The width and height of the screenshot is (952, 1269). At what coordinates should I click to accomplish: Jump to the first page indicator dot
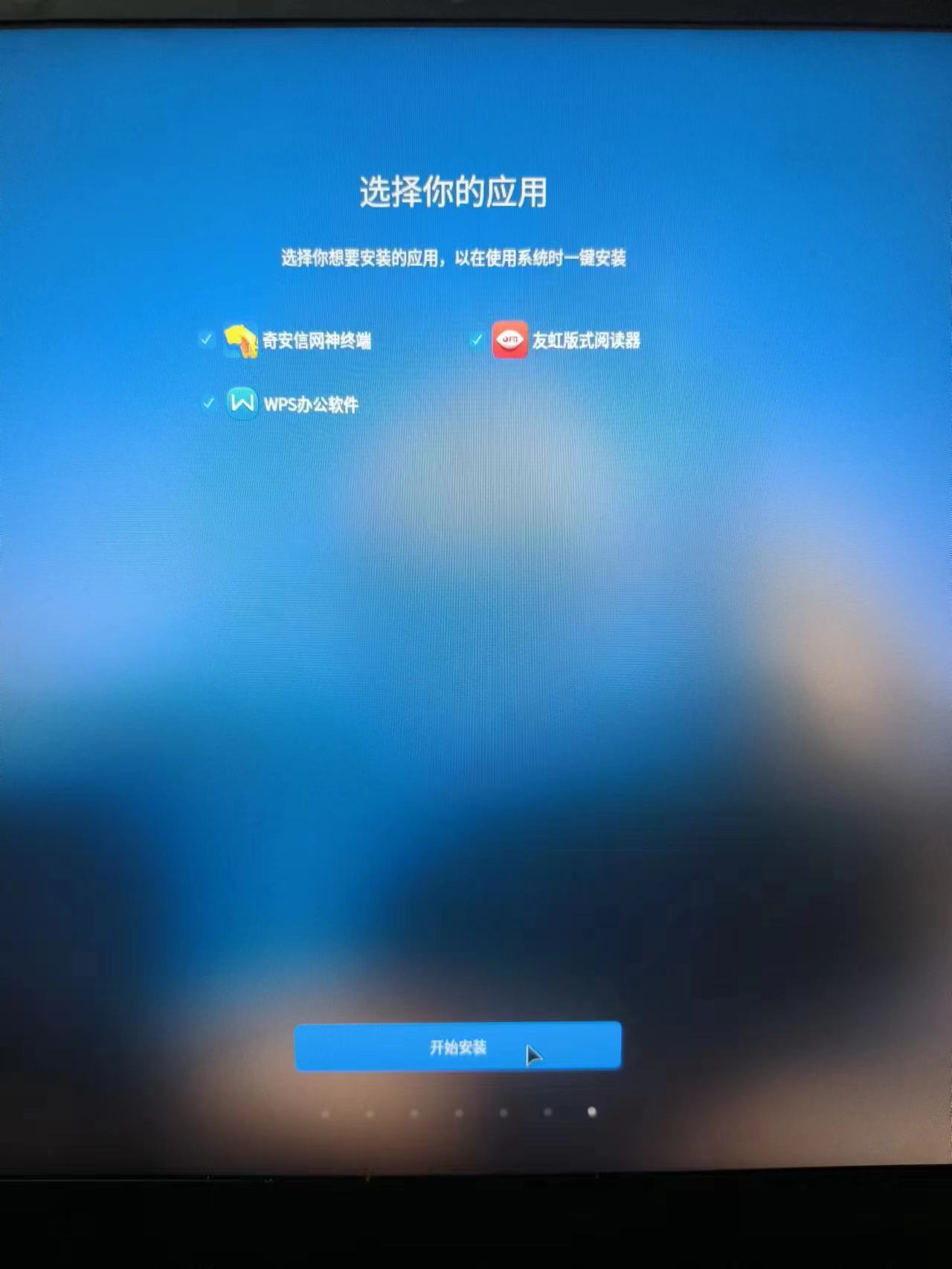[326, 1114]
